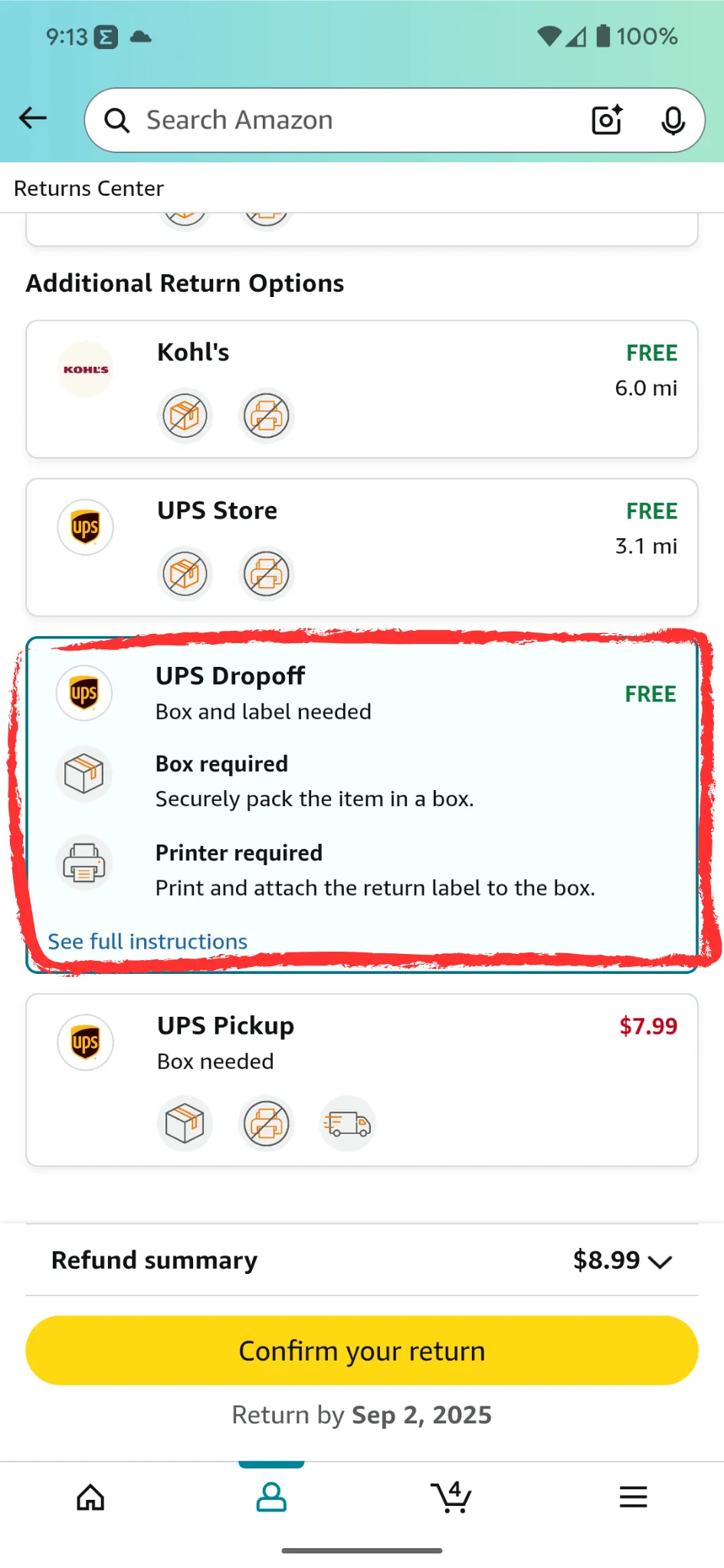724x1568 pixels.
Task: Confirm your return
Action: 362,1351
